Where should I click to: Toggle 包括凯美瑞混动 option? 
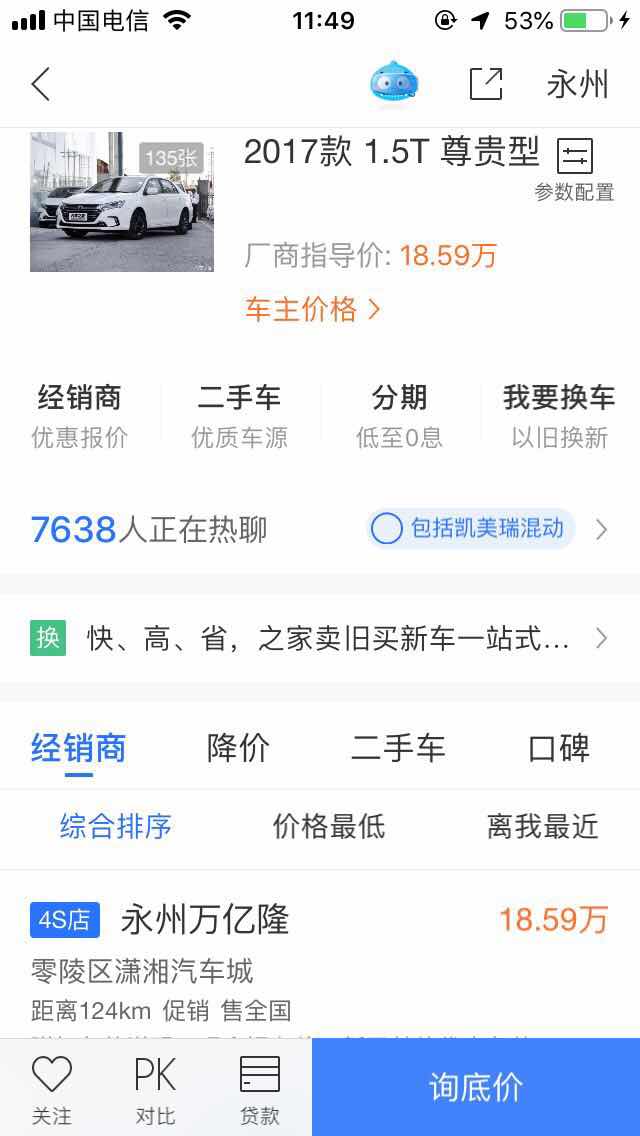[387, 529]
